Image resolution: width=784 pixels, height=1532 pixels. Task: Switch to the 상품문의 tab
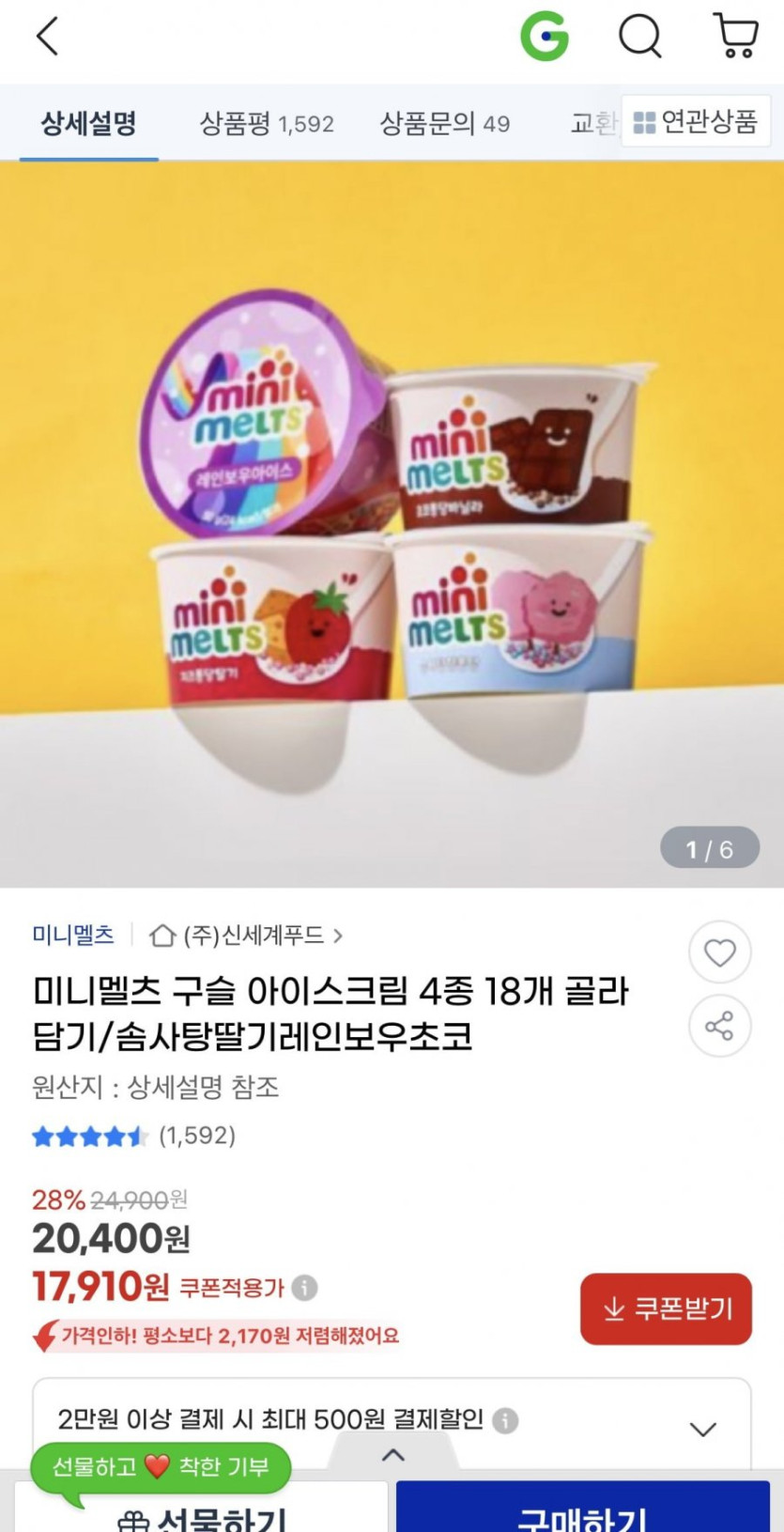(x=444, y=123)
